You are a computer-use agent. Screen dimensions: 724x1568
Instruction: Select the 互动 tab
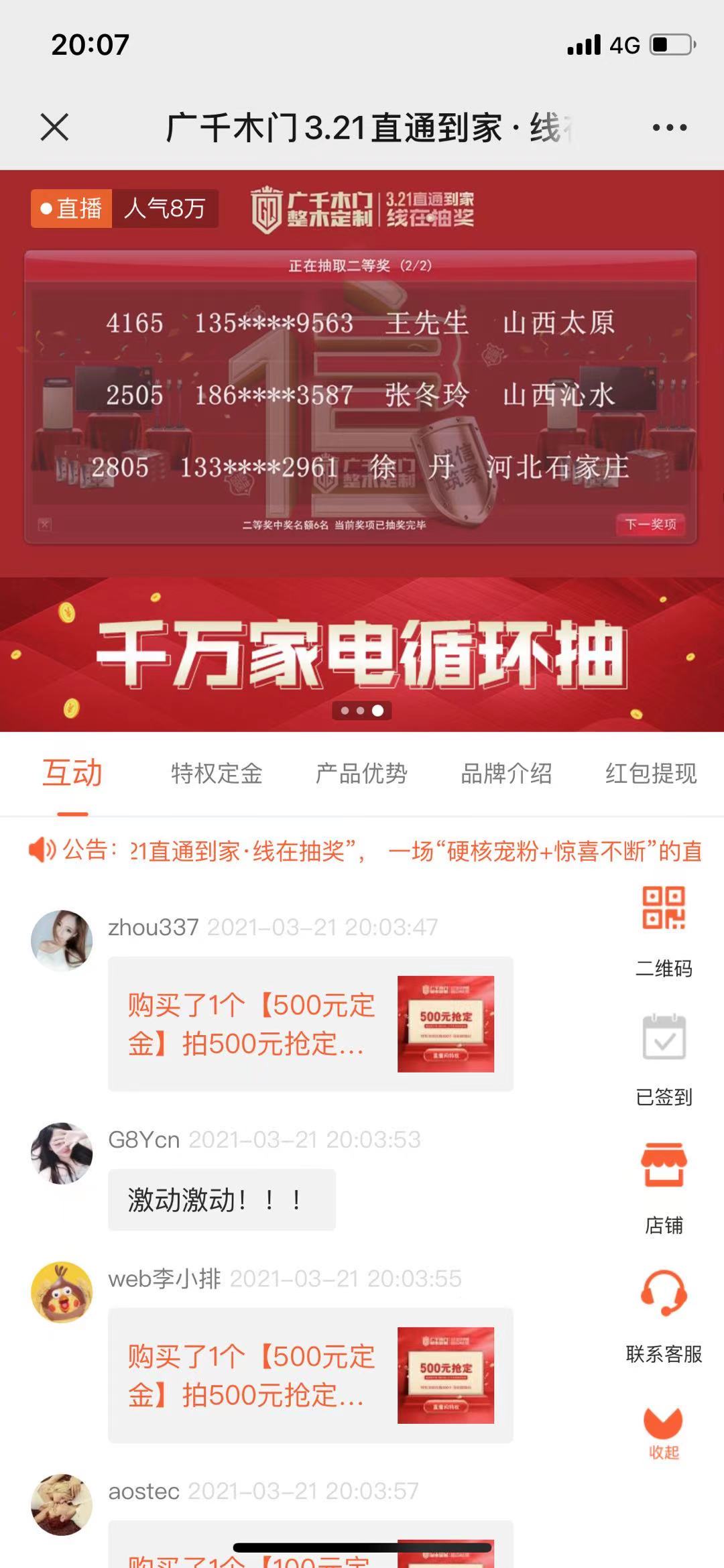click(x=72, y=773)
